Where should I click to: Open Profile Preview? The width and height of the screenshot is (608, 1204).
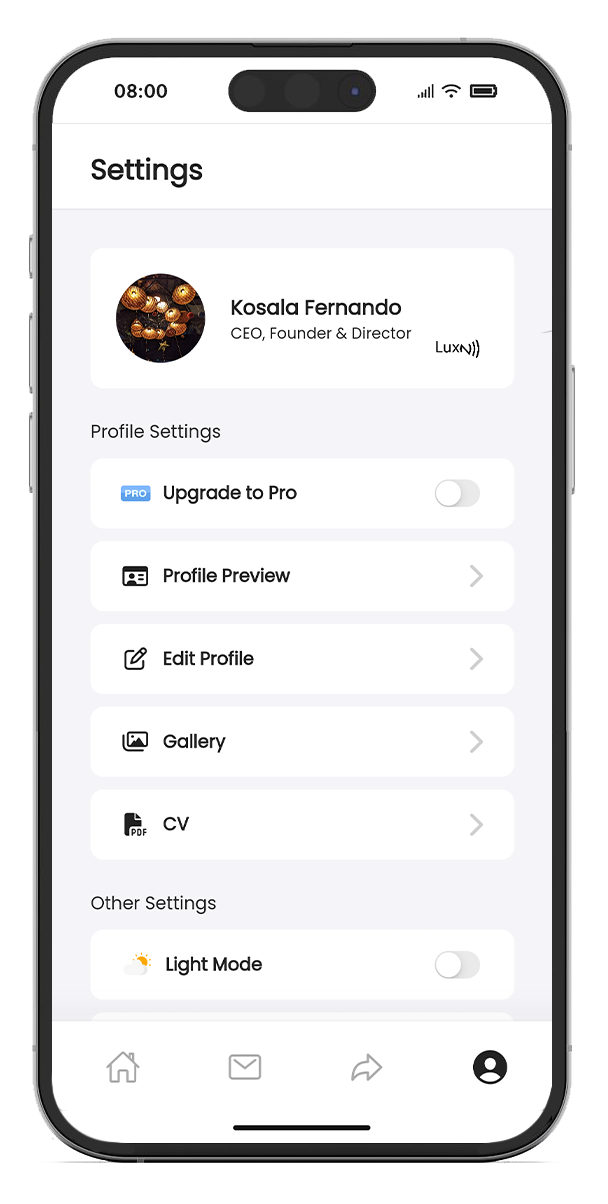[x=302, y=576]
